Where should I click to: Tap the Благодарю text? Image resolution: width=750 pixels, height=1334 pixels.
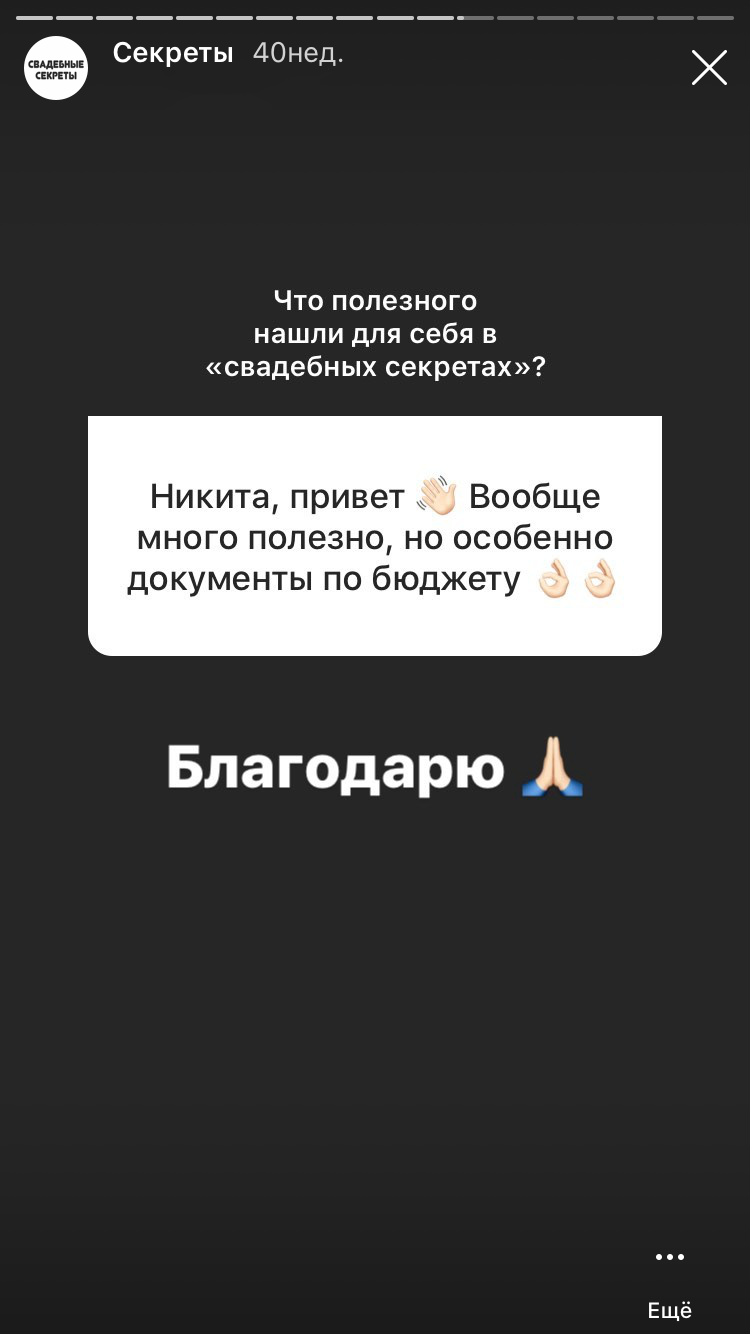pos(336,768)
